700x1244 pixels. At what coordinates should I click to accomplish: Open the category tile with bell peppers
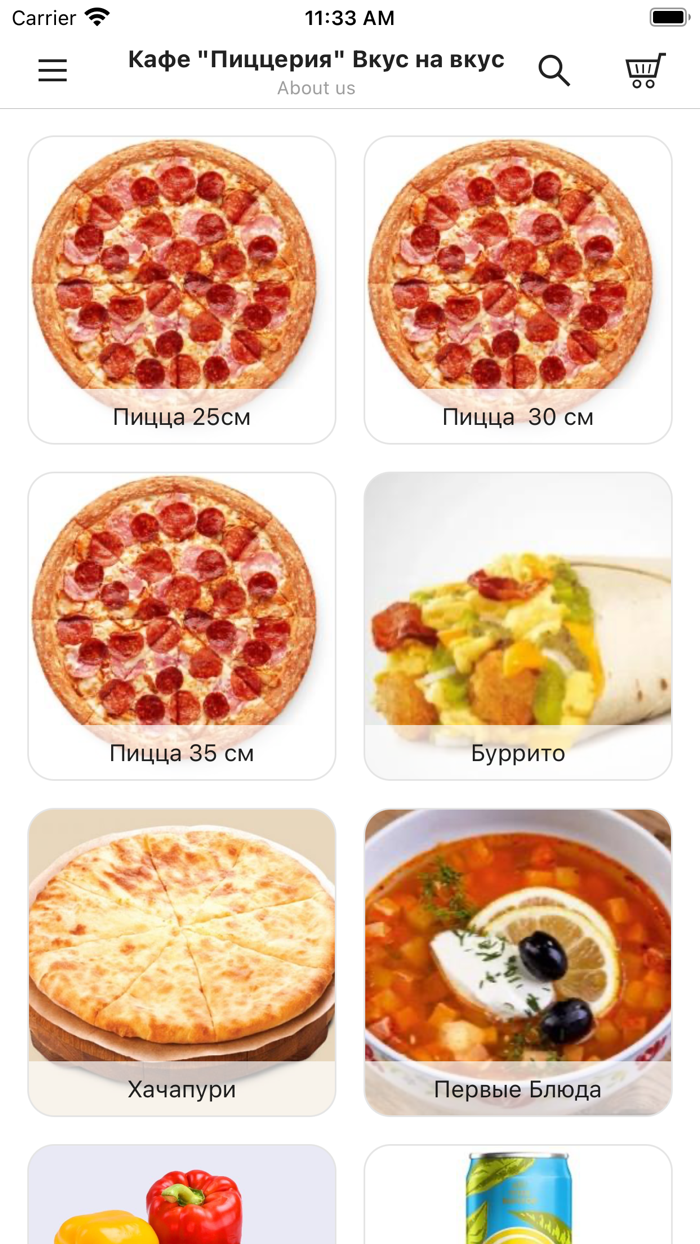coord(182,1198)
